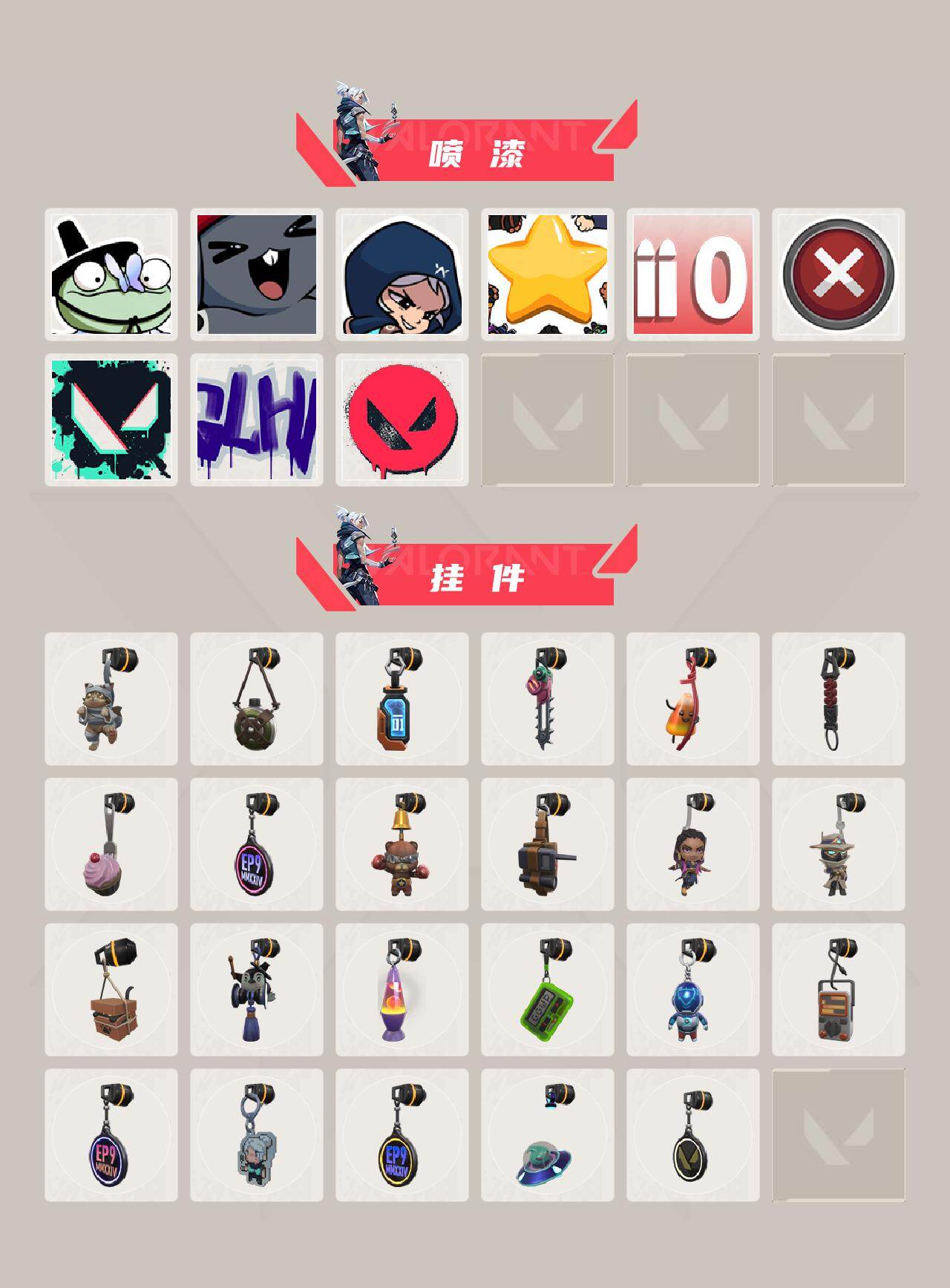Select the boxing teddy bear buddy

401,853
